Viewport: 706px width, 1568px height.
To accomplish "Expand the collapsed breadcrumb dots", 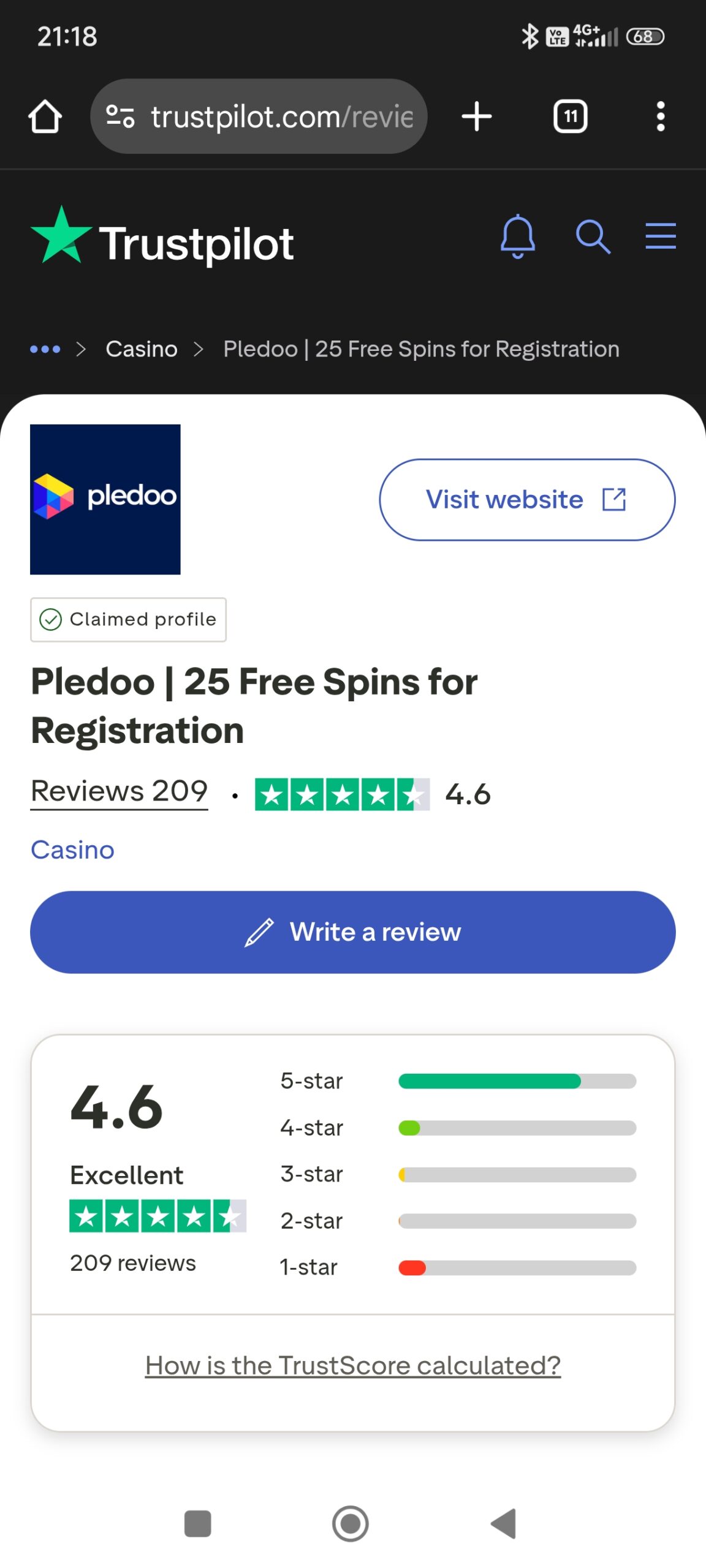I will pos(45,349).
